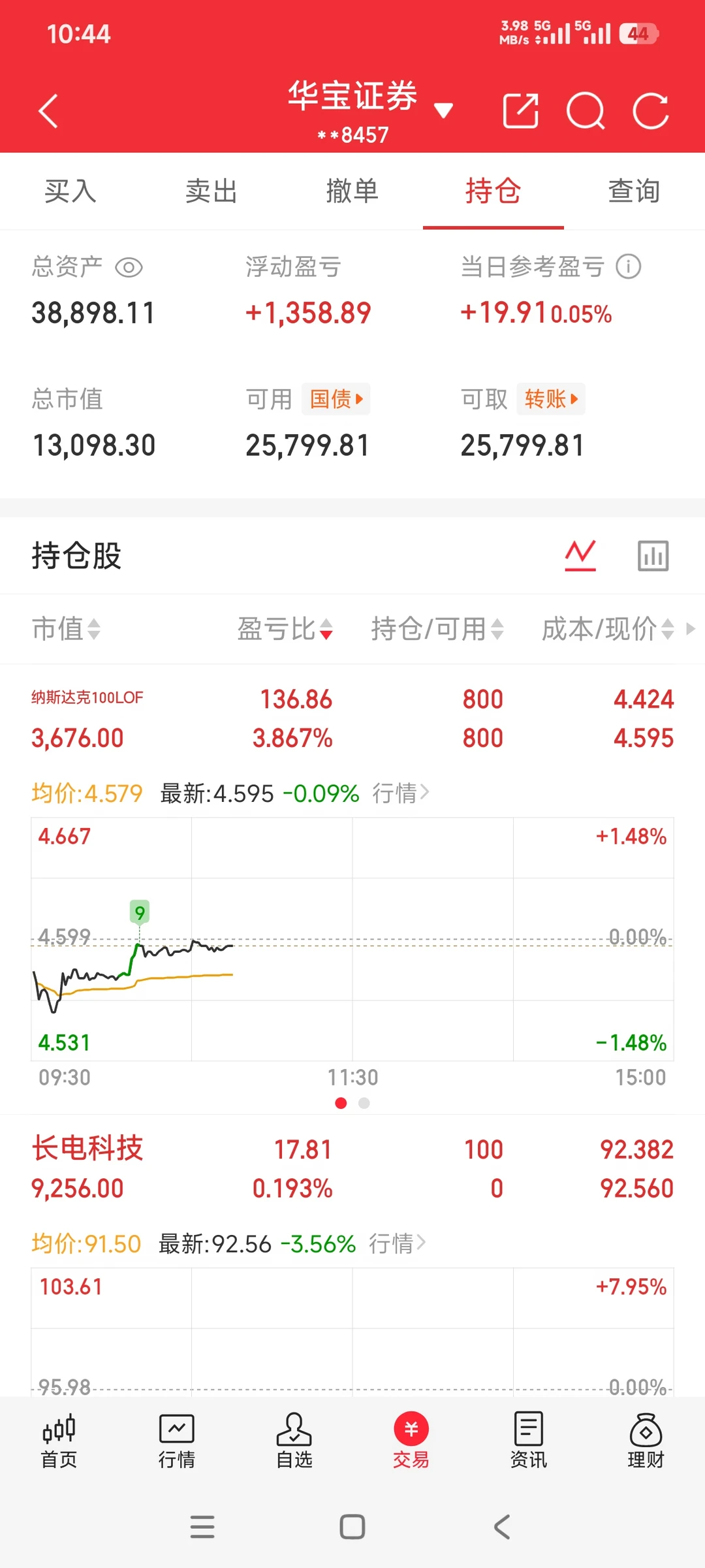Go back using the header arrow
The height and width of the screenshot is (1568, 705).
click(x=48, y=111)
